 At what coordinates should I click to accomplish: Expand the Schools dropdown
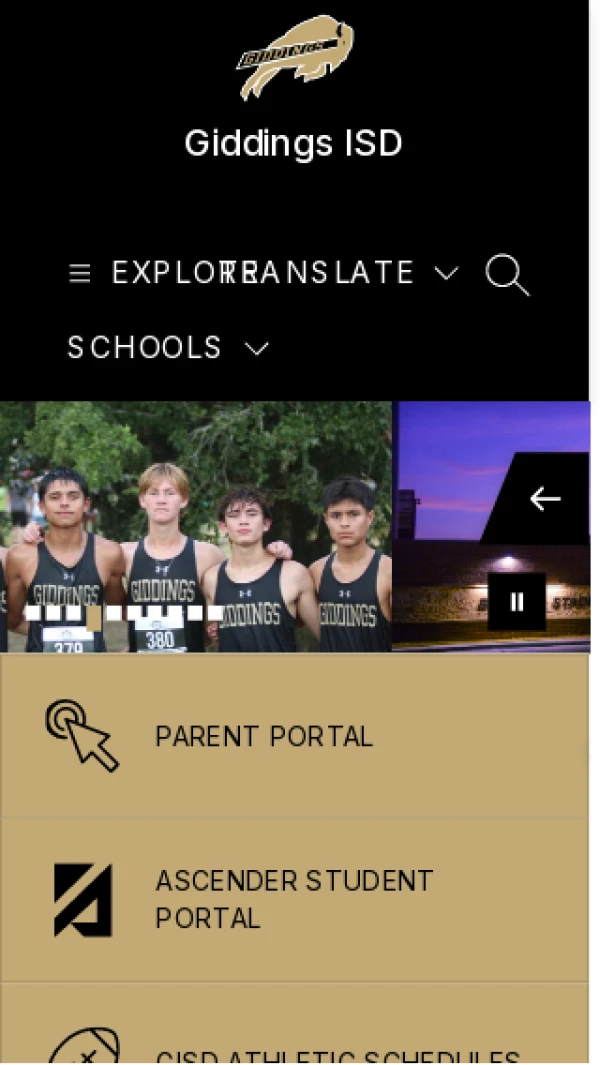168,348
